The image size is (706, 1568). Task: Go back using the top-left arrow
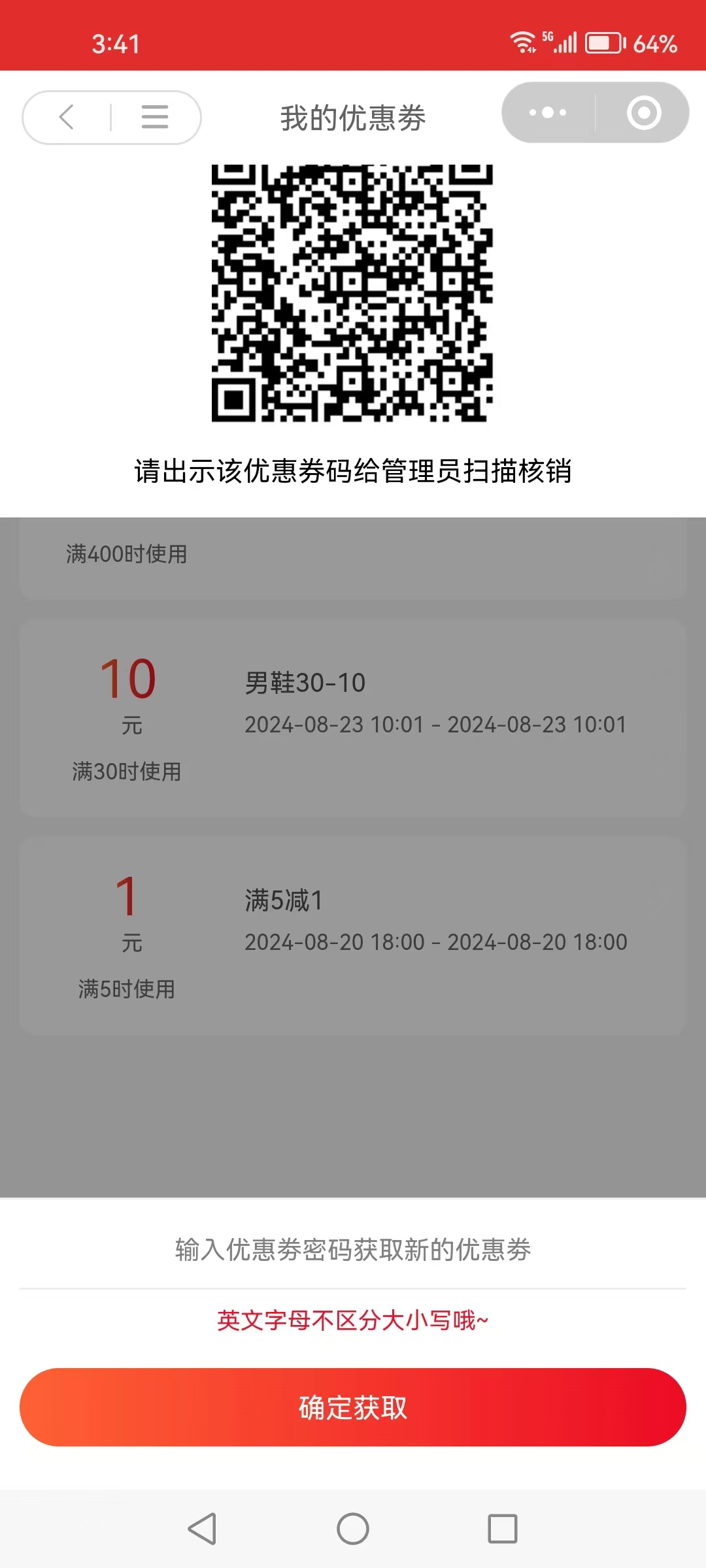67,118
